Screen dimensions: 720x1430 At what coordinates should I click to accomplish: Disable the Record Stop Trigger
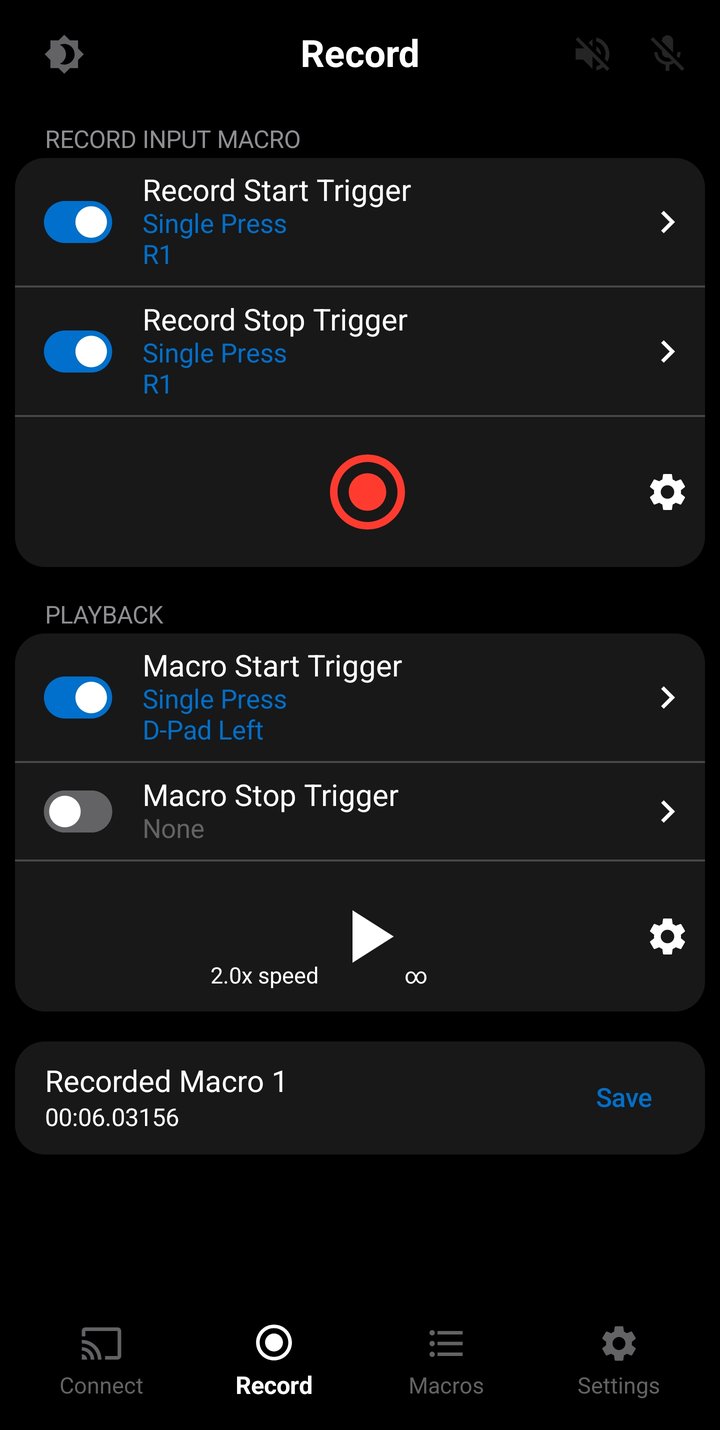point(78,351)
